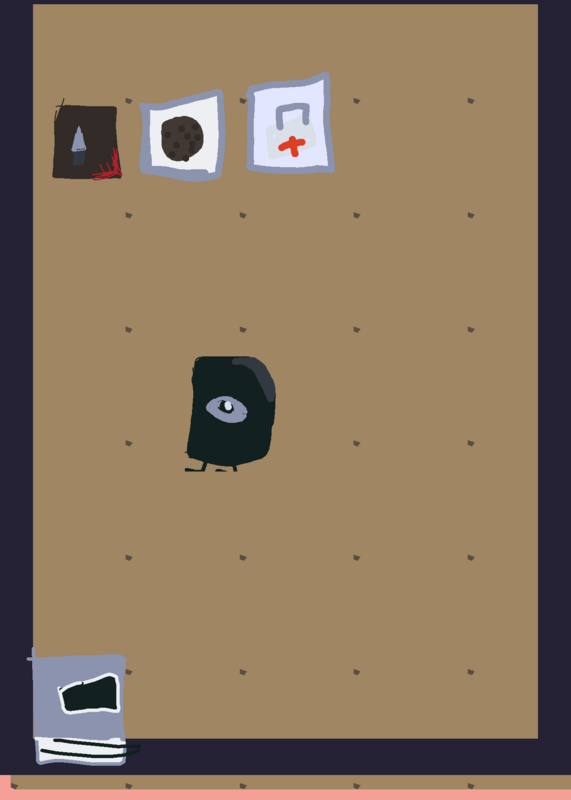Select the cookie item card

(182, 136)
